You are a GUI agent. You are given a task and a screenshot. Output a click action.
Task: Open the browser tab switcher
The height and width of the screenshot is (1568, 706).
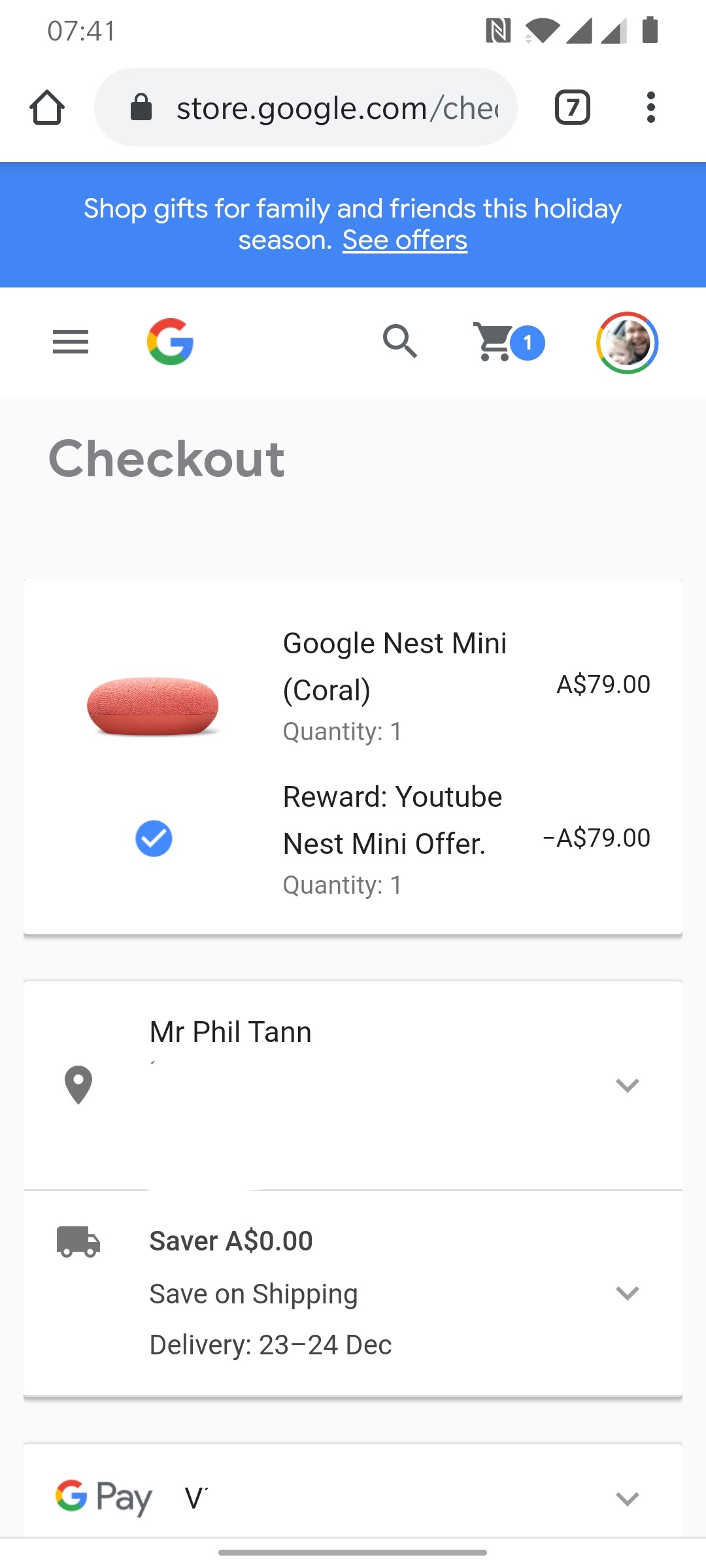point(573,107)
